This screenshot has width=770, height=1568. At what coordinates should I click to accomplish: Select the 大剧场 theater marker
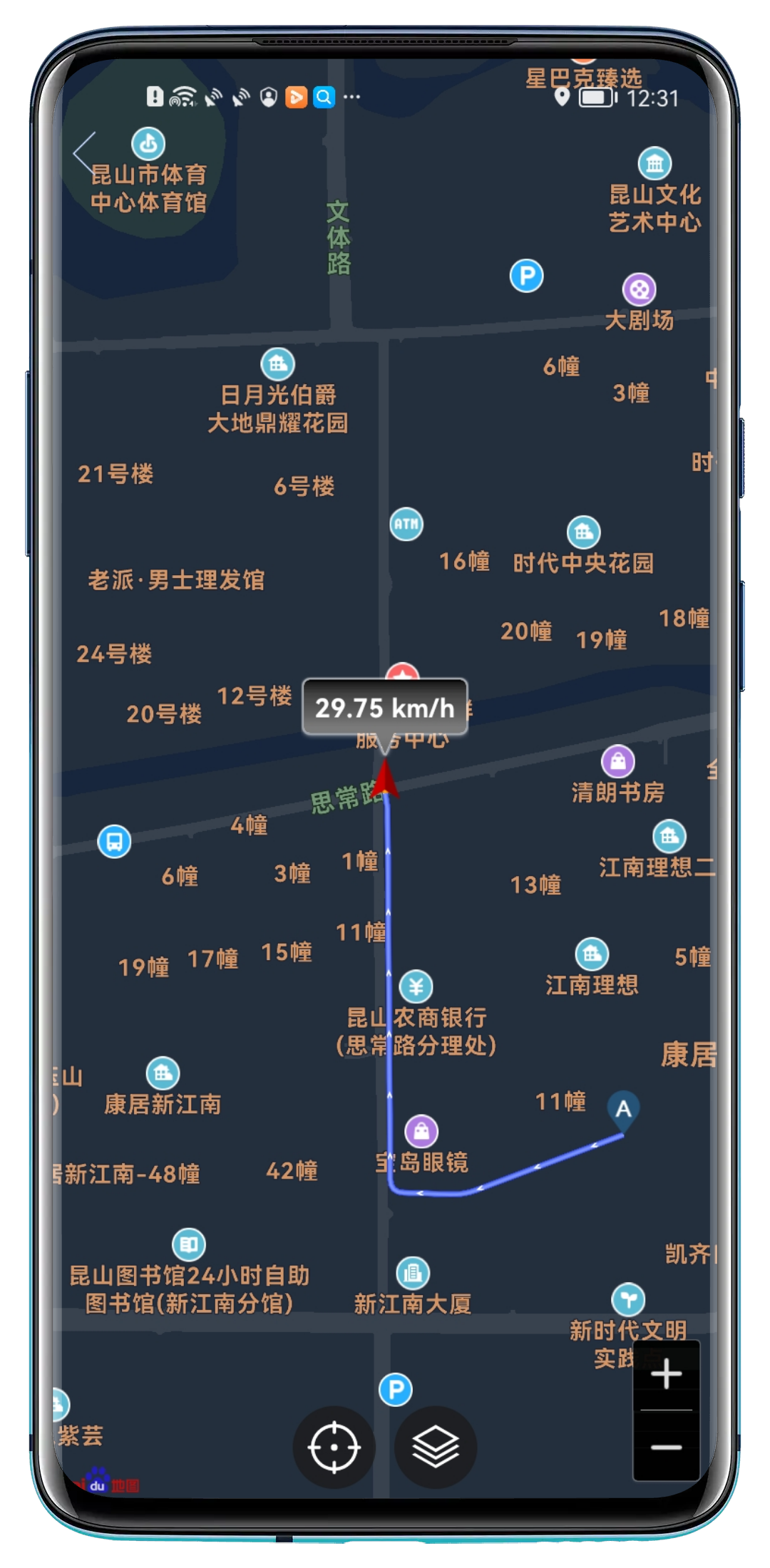640,290
